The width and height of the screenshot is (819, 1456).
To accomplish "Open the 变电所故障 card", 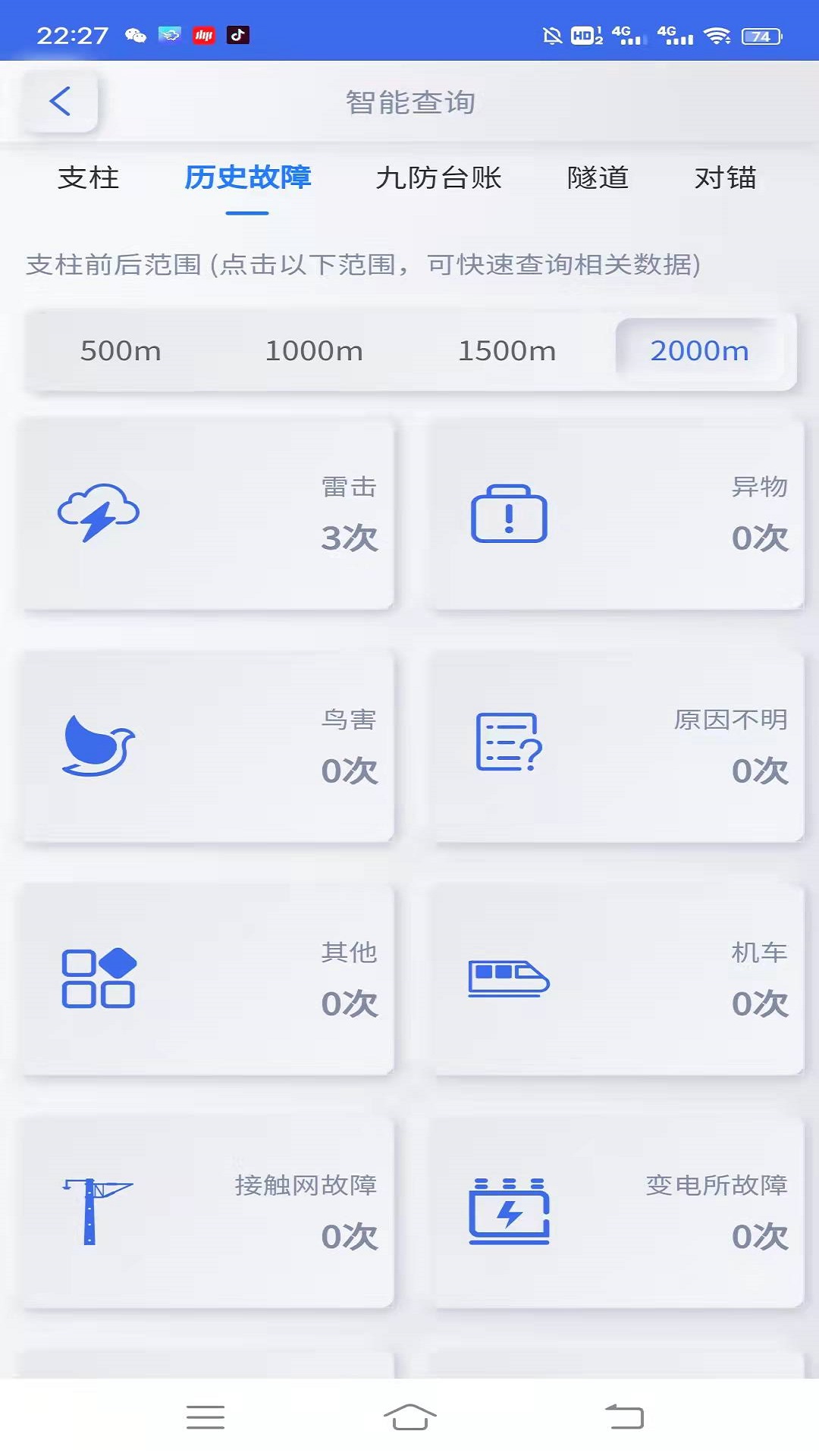I will (x=616, y=1212).
